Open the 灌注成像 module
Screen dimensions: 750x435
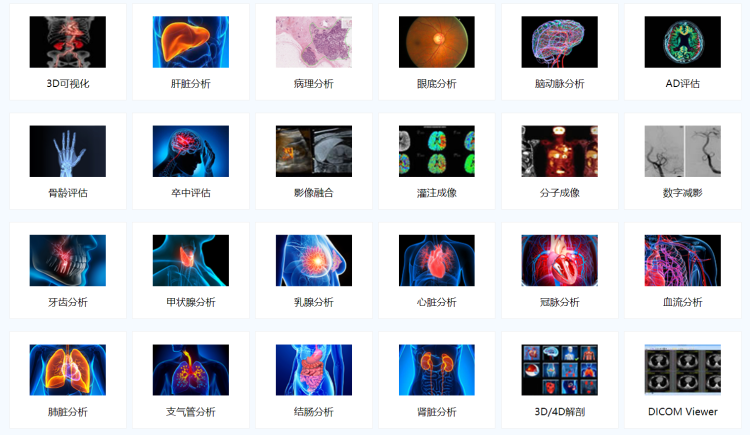click(437, 161)
